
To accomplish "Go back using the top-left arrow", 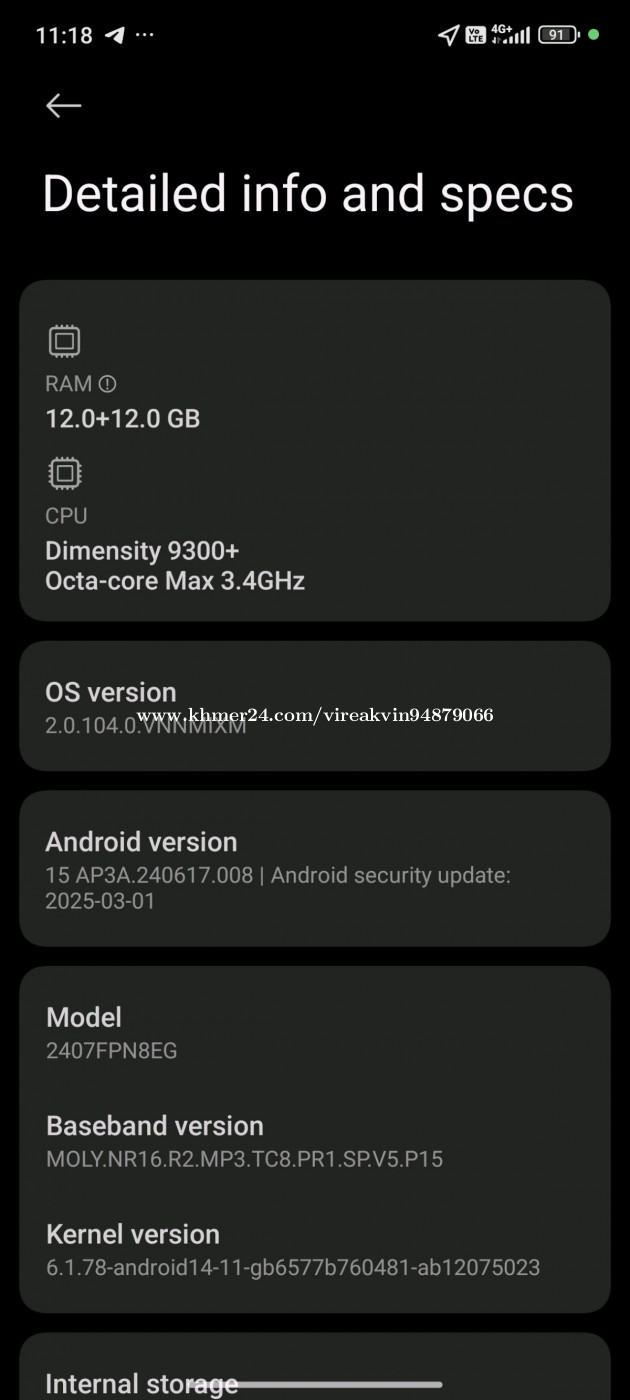I will 63,106.
